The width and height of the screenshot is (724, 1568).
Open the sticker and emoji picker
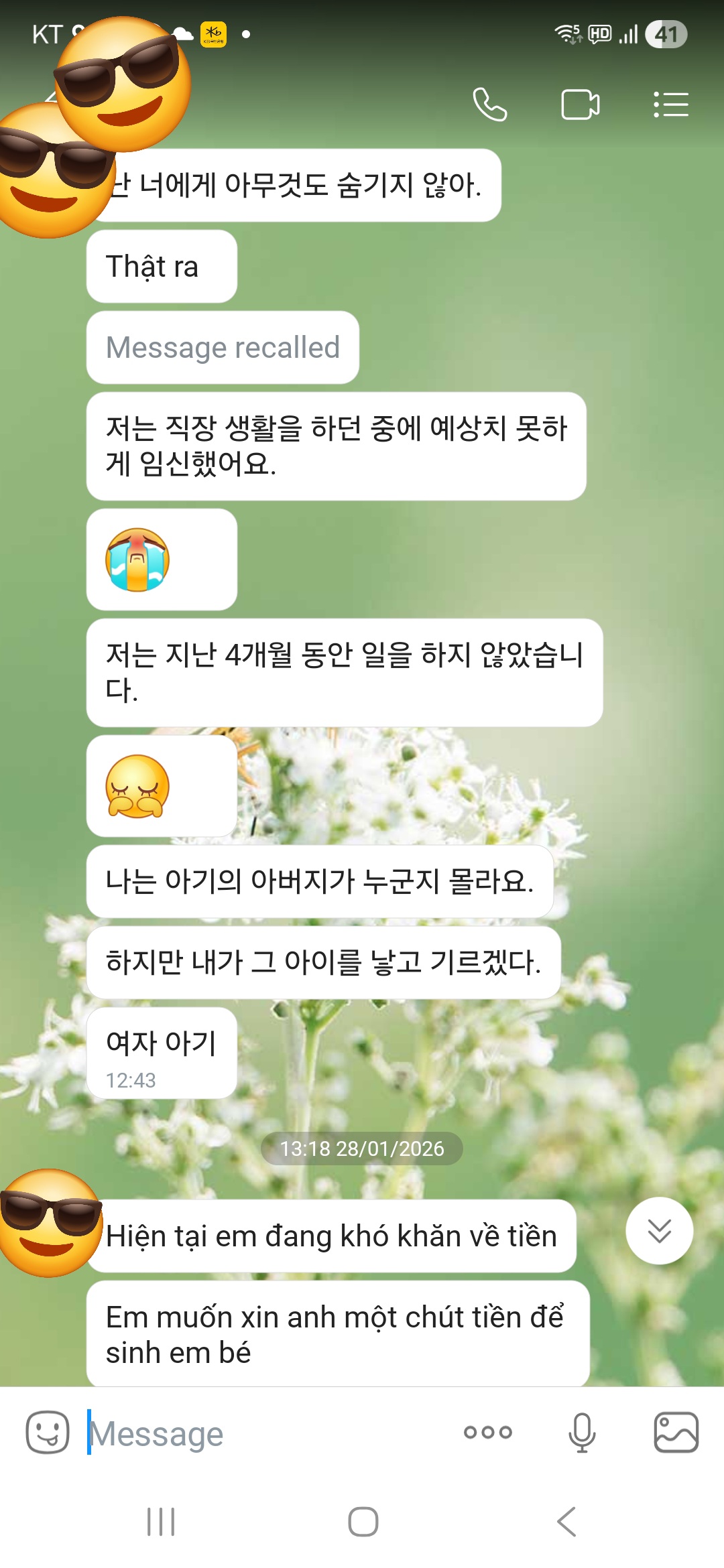pyautogui.click(x=47, y=1433)
